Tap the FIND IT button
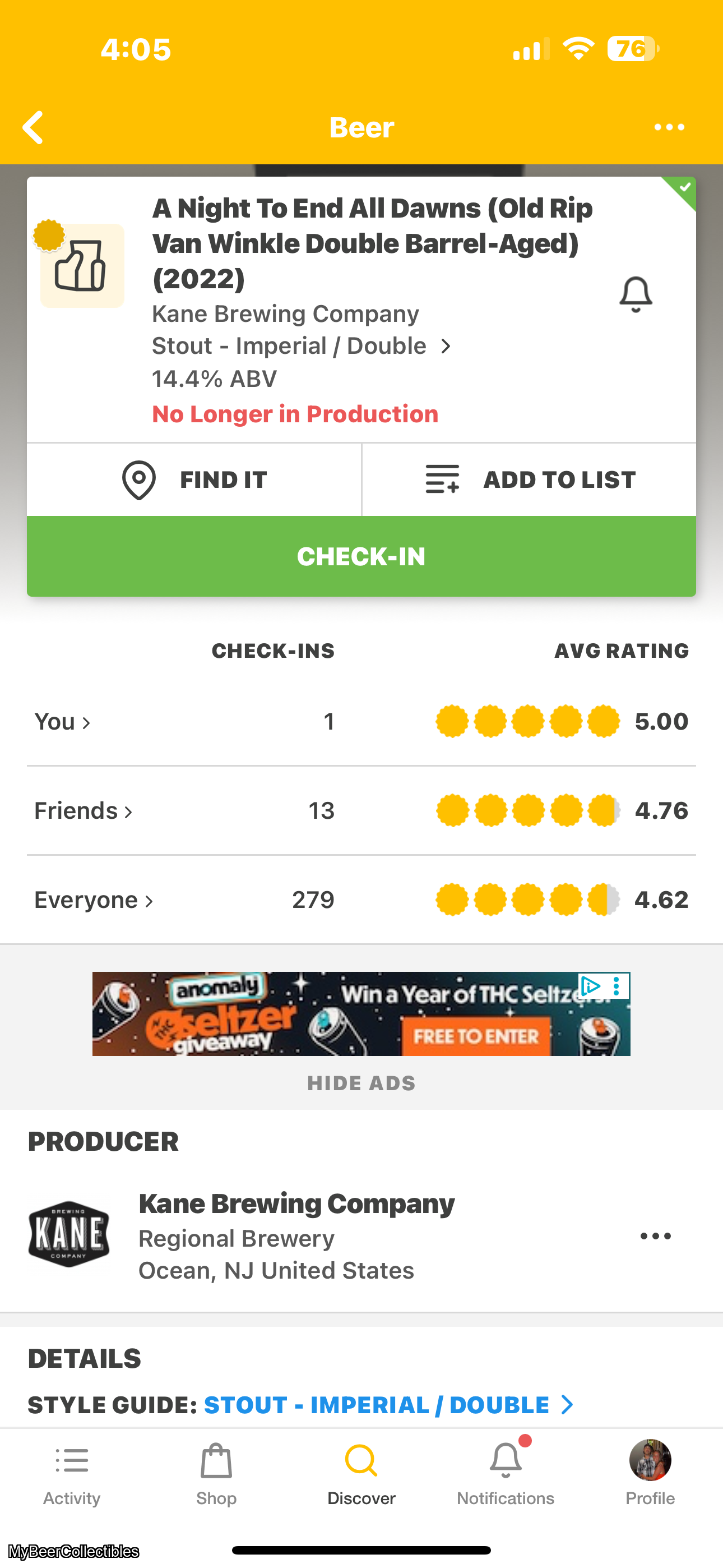The height and width of the screenshot is (1568, 723). coord(194,479)
